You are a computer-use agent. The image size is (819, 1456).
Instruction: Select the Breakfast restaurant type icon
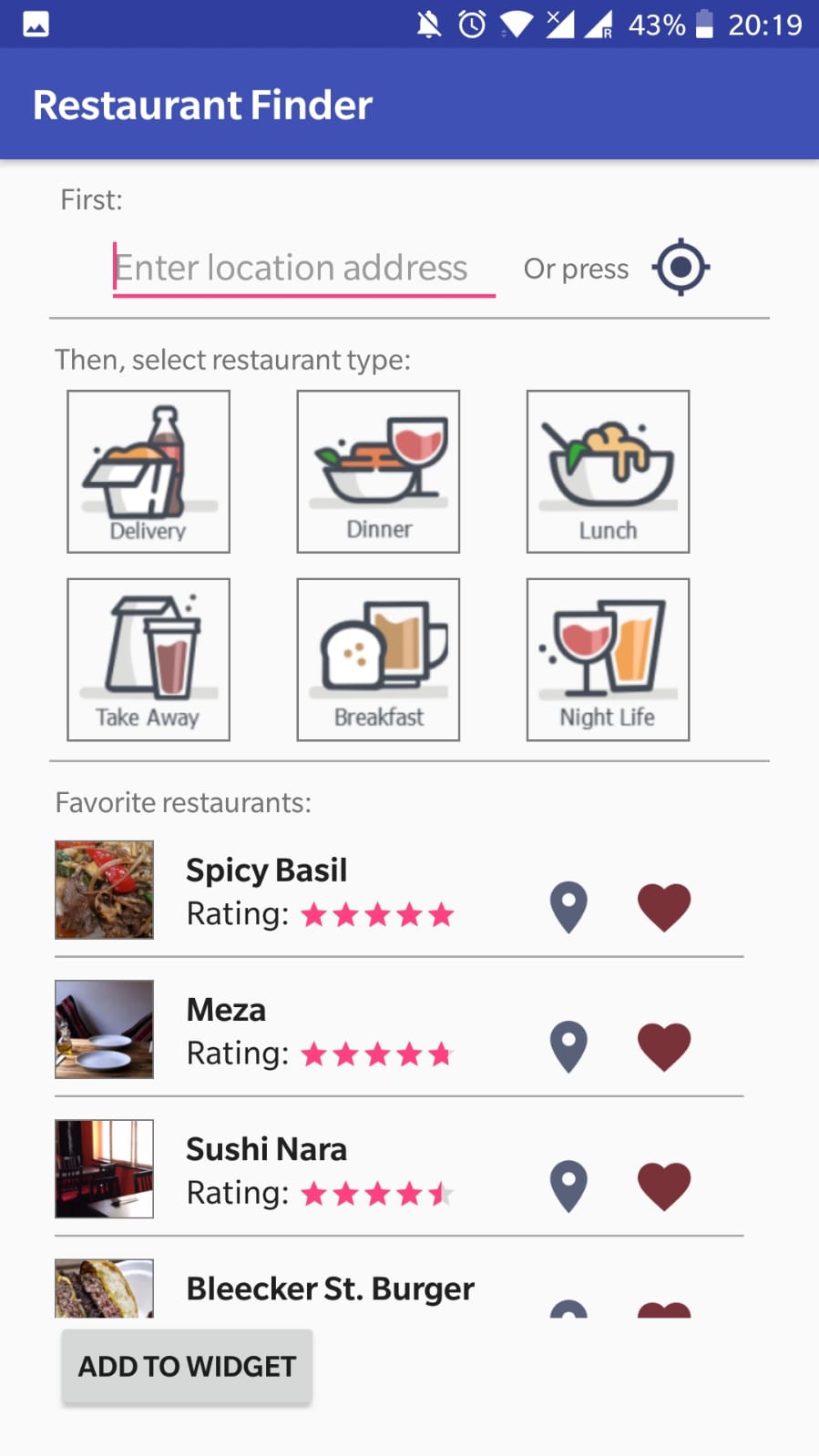(377, 657)
